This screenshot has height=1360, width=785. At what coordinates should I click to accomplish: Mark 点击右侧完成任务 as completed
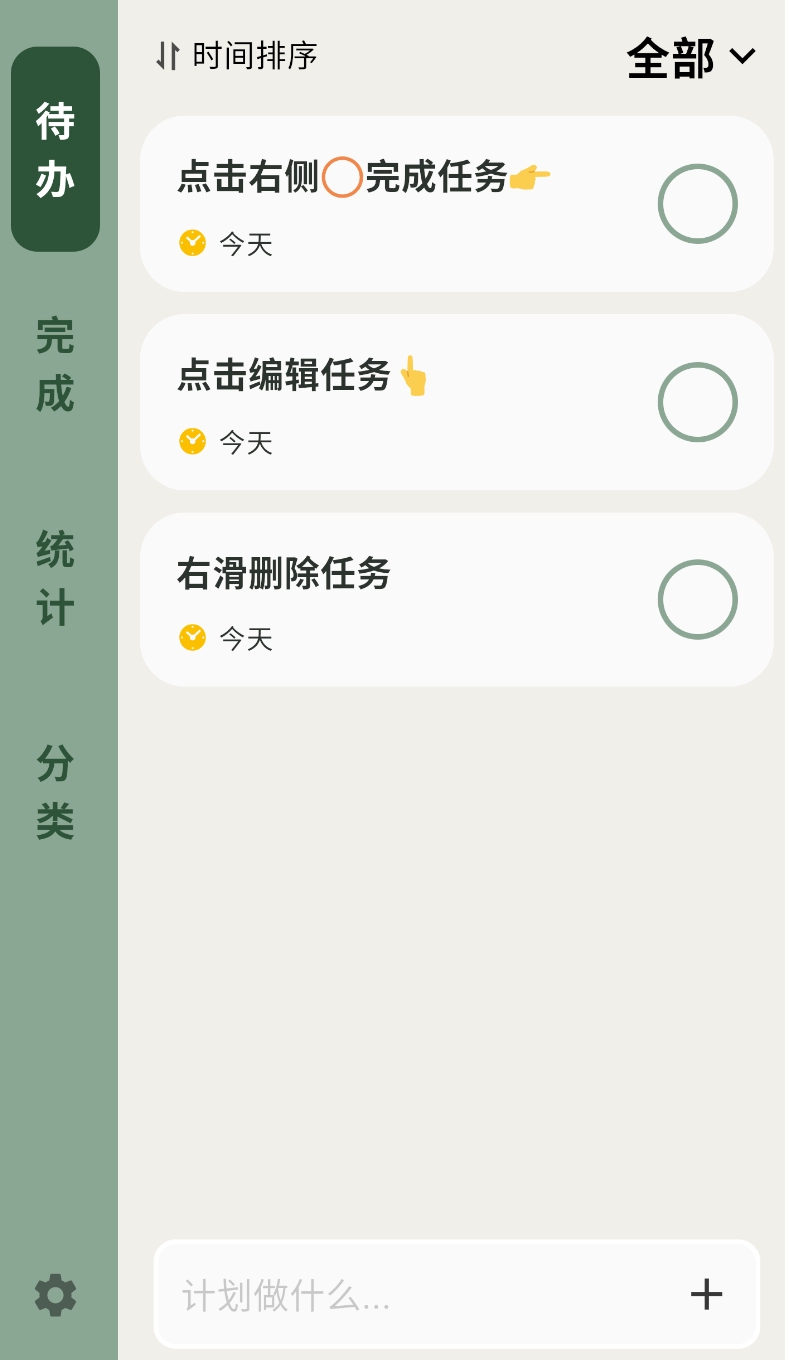(697, 205)
